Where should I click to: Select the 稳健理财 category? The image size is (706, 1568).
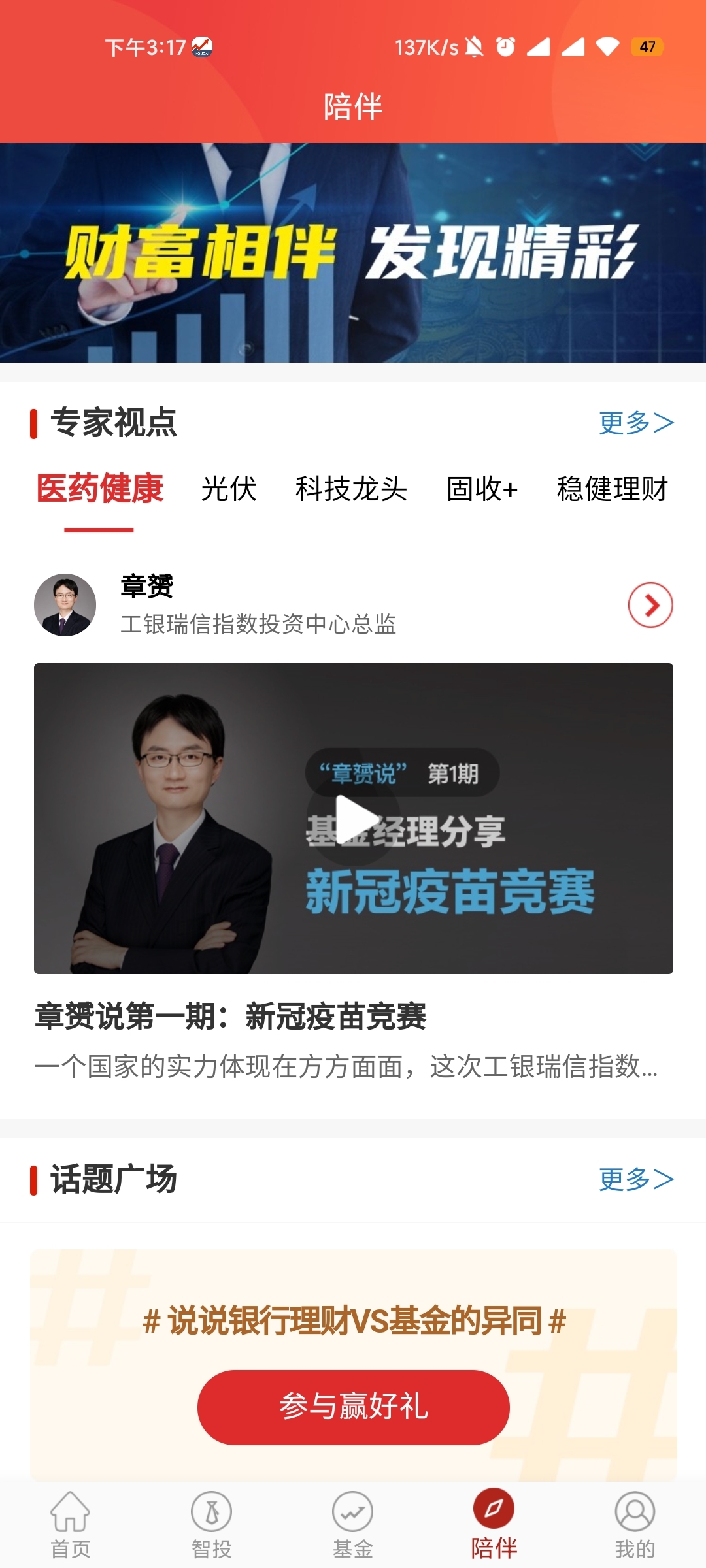(613, 491)
